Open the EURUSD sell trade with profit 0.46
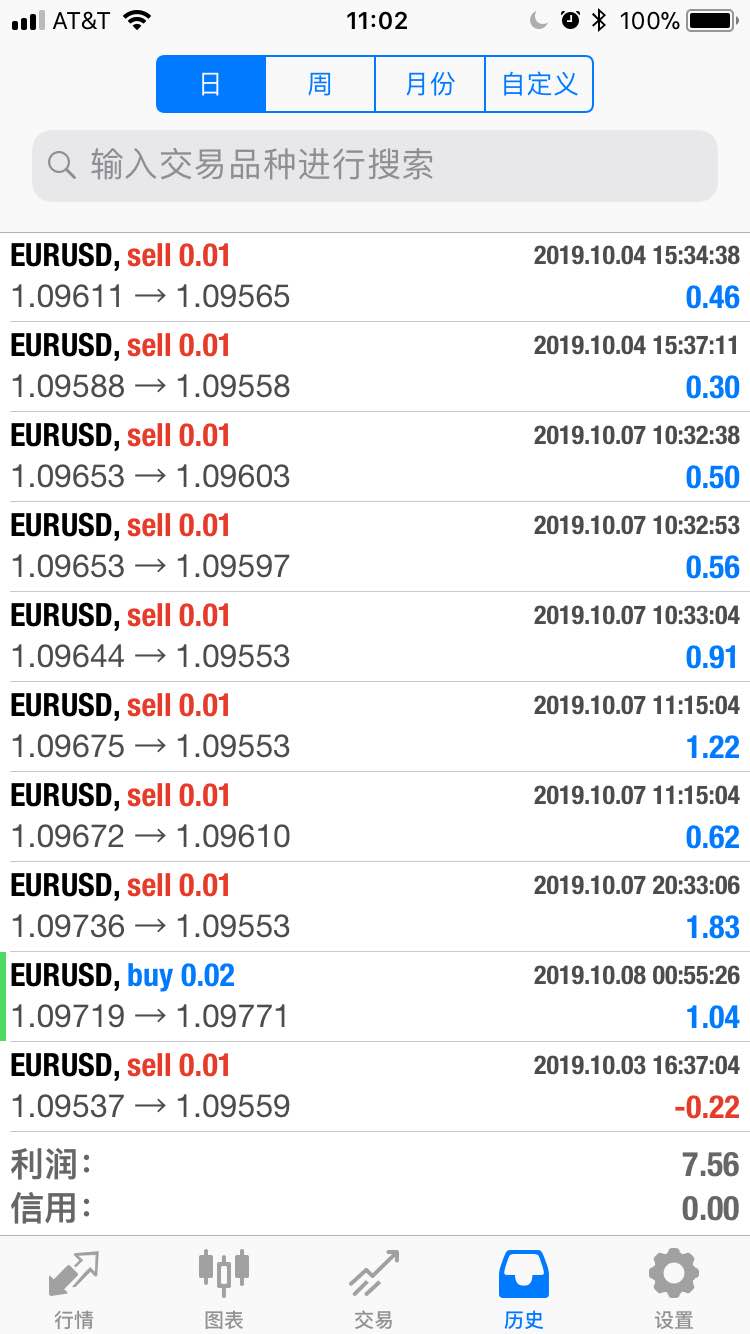Image resolution: width=750 pixels, height=1334 pixels. pyautogui.click(x=375, y=277)
